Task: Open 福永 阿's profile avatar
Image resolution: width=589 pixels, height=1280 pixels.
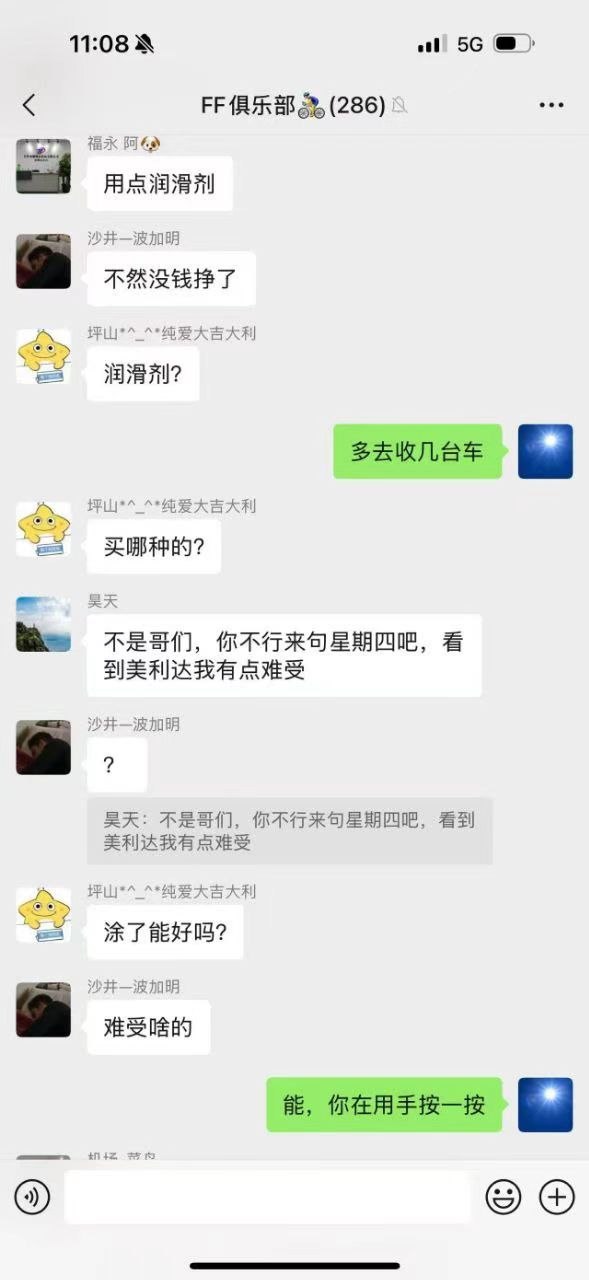Action: (x=43, y=166)
